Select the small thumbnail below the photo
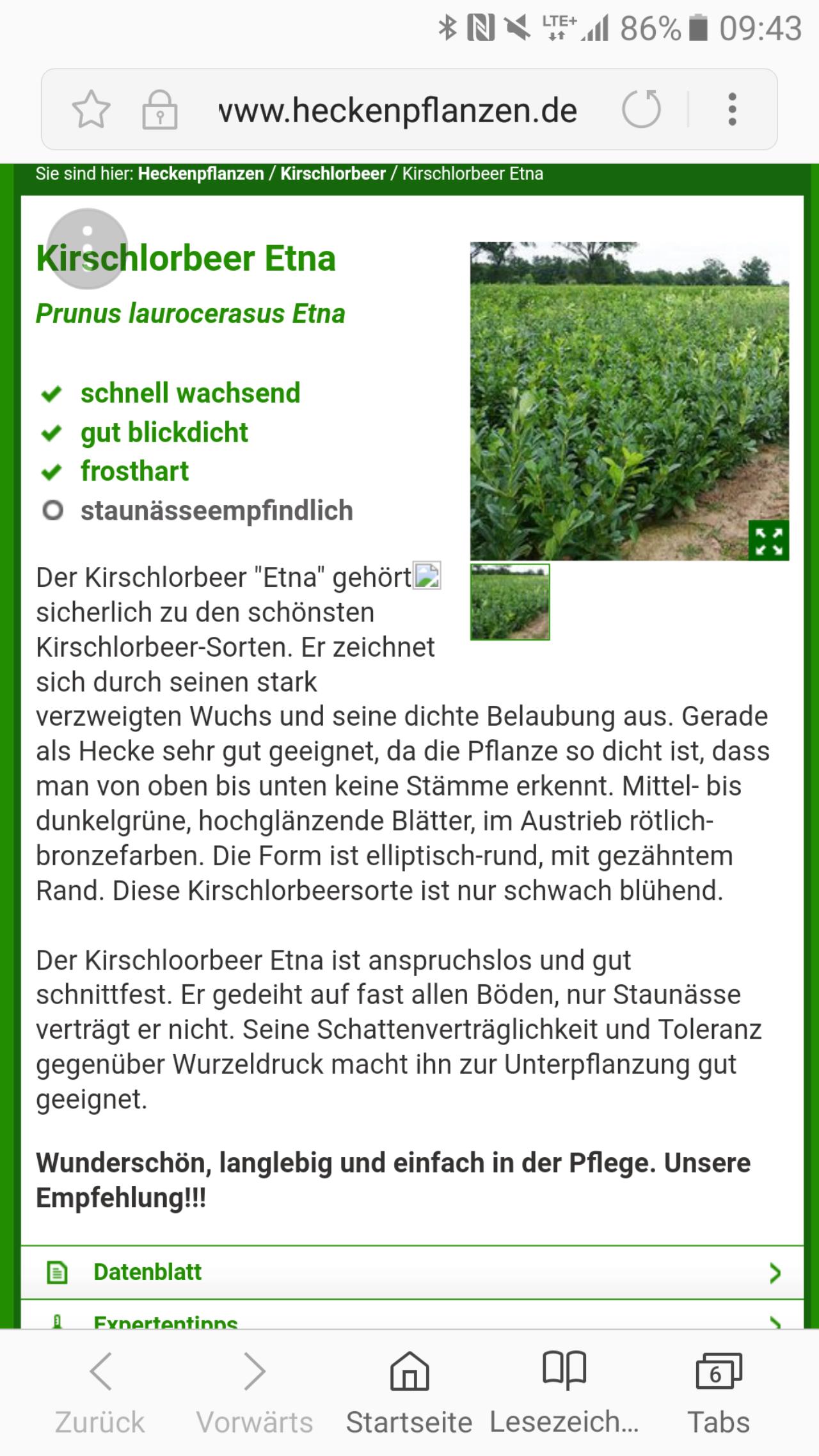Screen dimensions: 819x1456 coord(510,602)
